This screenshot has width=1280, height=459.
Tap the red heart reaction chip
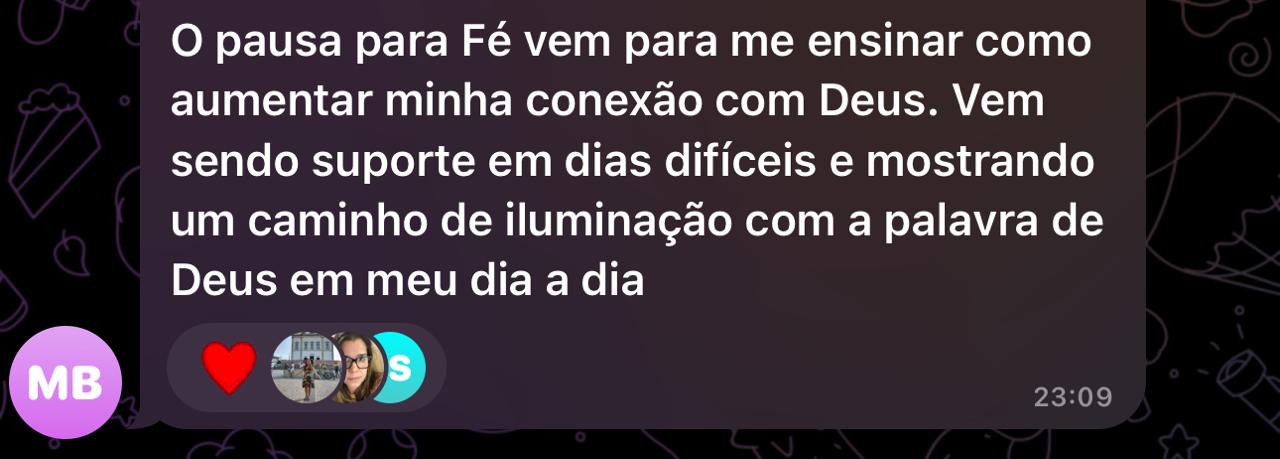[230, 367]
